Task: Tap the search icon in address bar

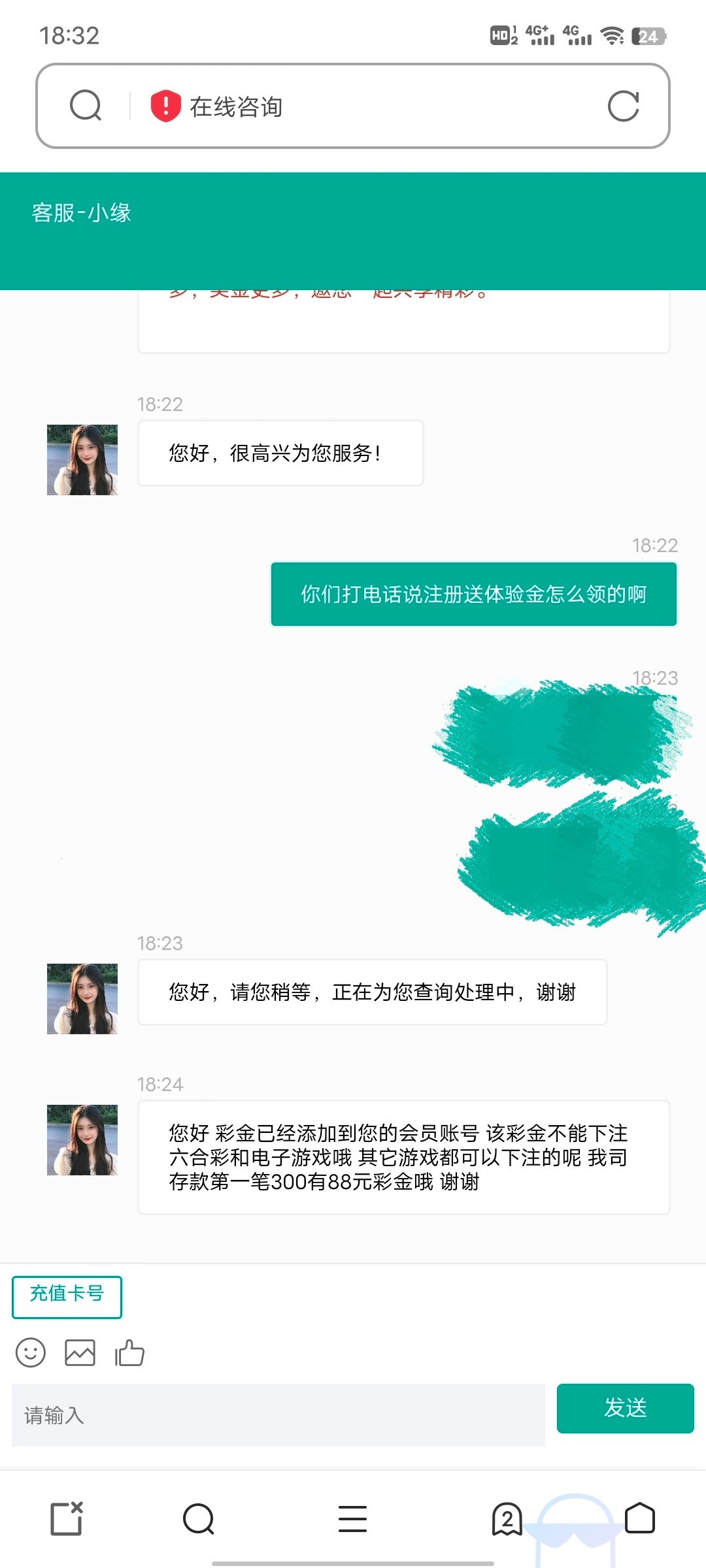Action: point(86,106)
